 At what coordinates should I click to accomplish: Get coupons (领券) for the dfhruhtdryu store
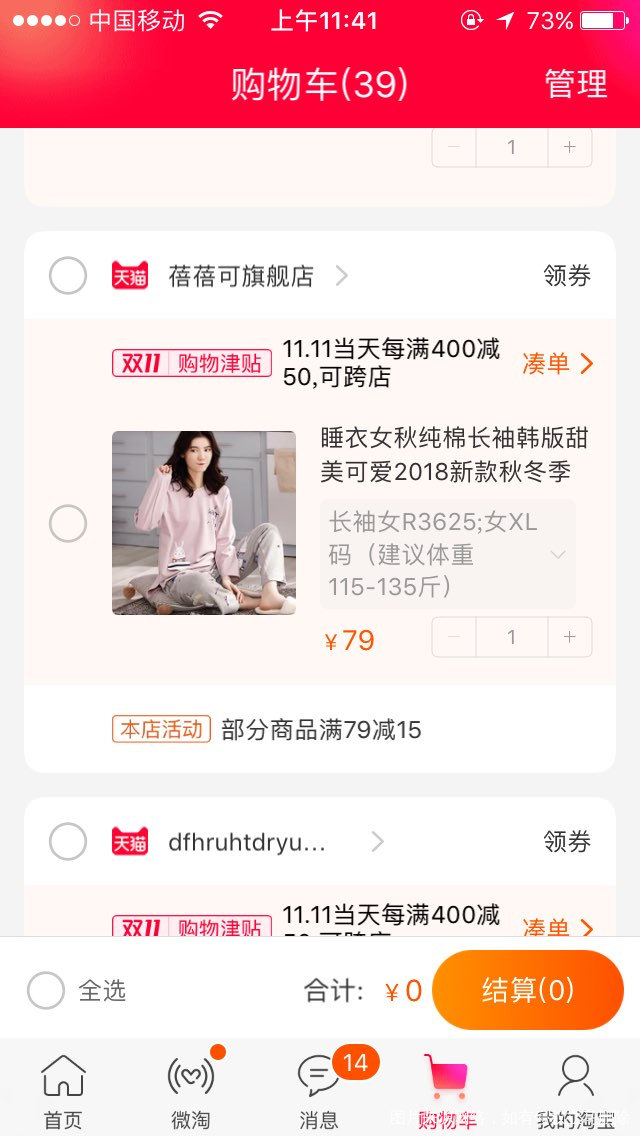(x=567, y=842)
